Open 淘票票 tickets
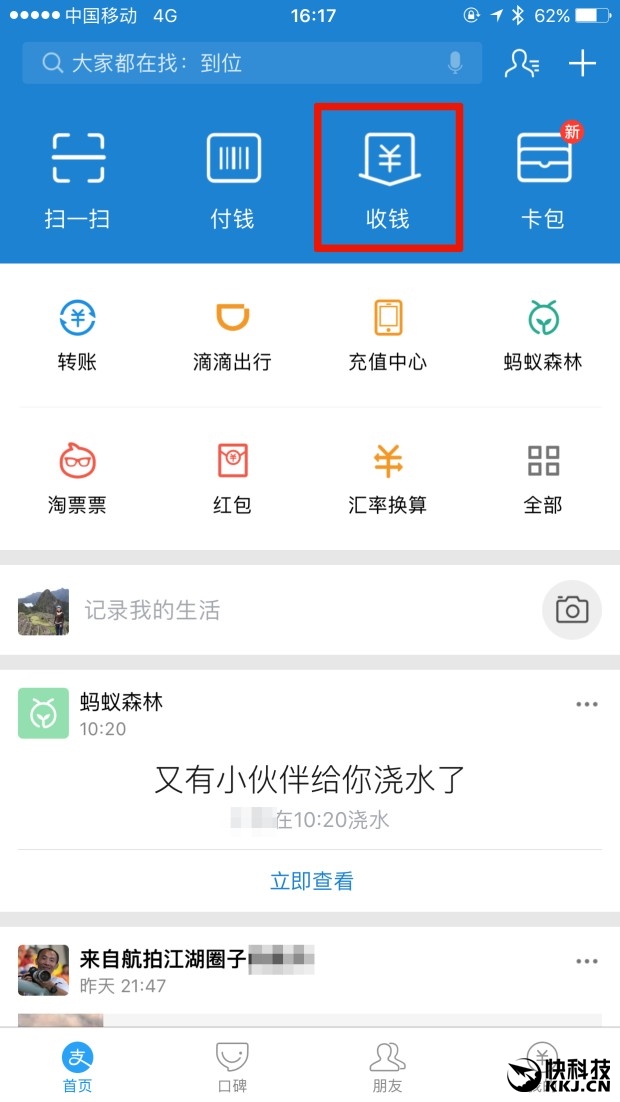Viewport: 620px width, 1102px height. pos(78,478)
